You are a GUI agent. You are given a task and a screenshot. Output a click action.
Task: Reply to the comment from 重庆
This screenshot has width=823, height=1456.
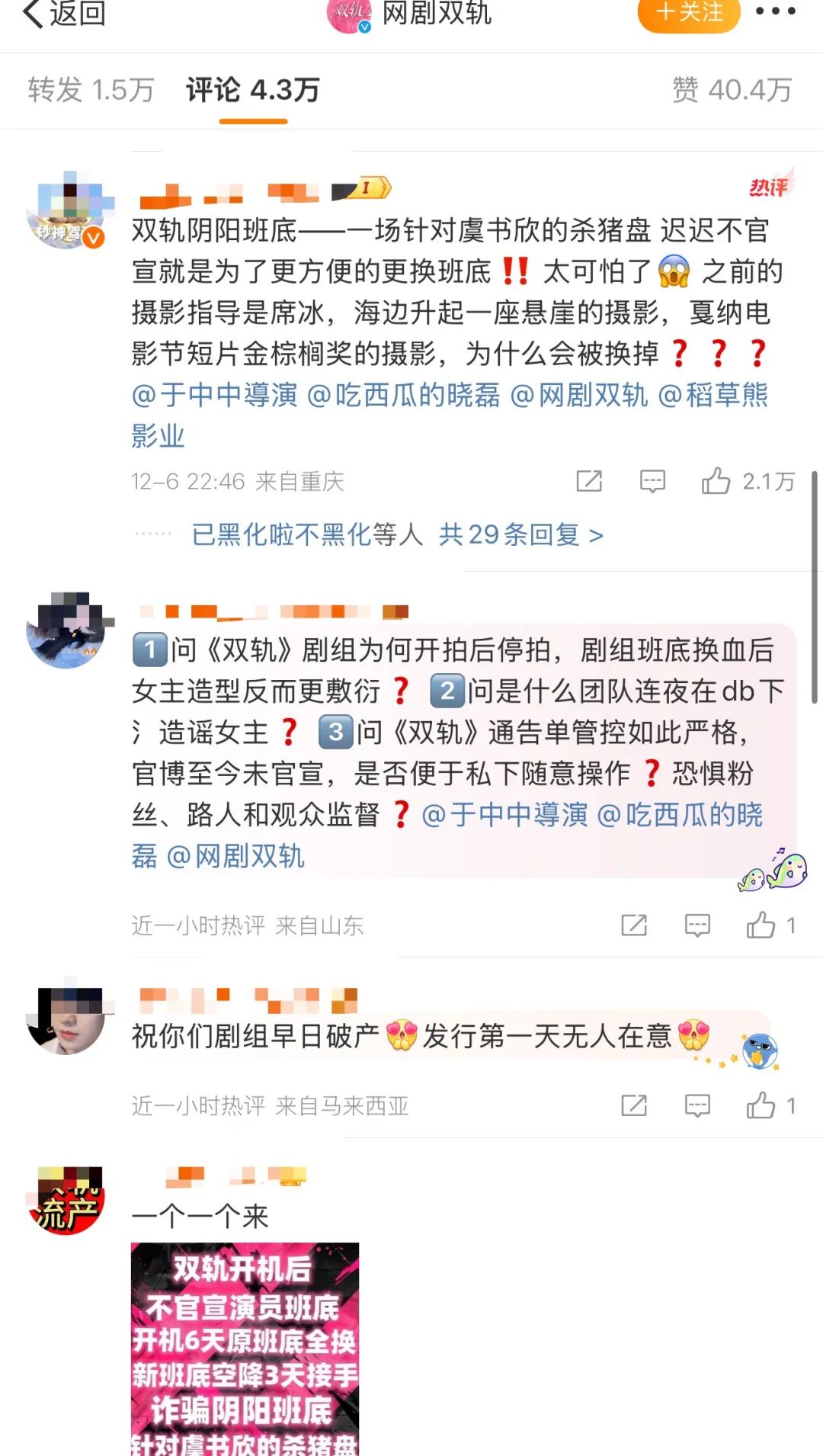pos(652,482)
